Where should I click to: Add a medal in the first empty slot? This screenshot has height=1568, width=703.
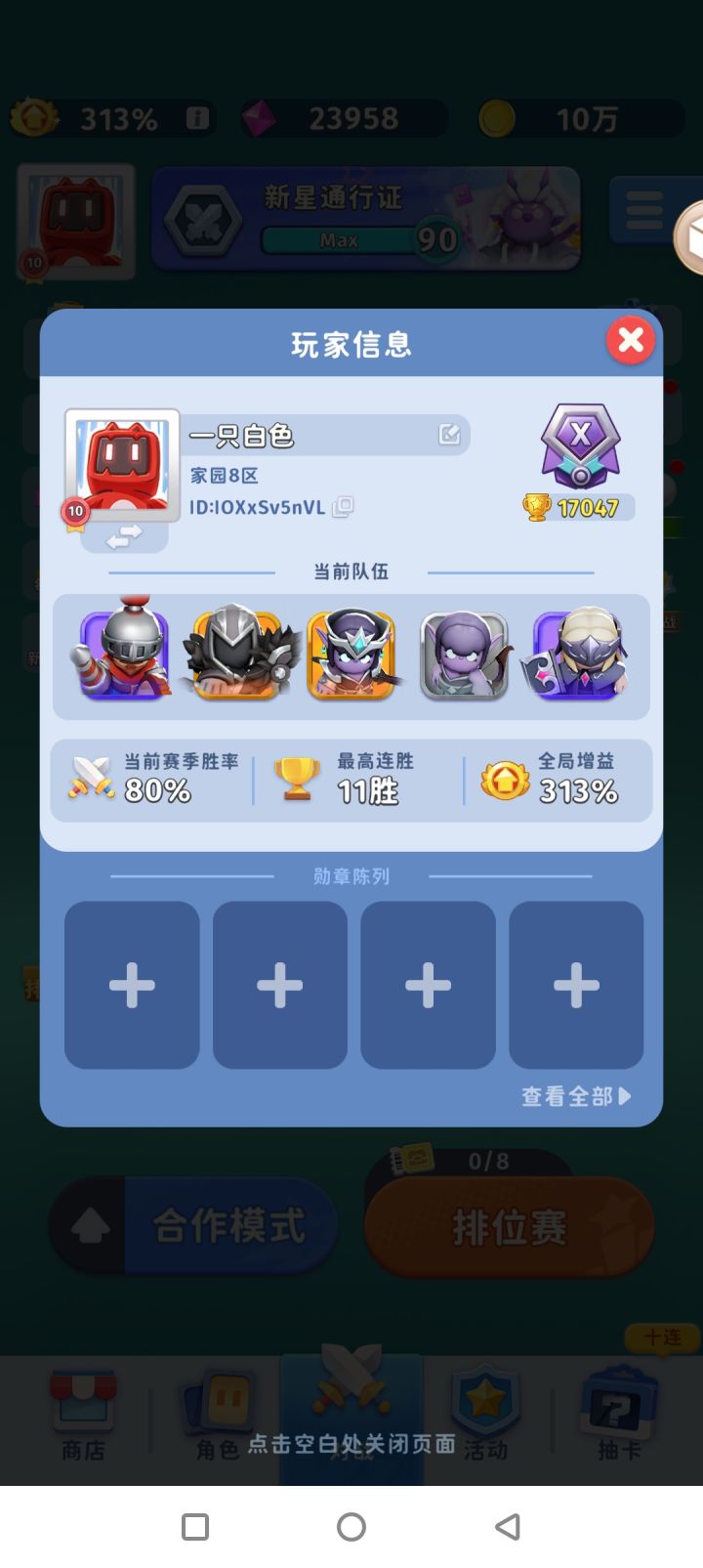(132, 984)
